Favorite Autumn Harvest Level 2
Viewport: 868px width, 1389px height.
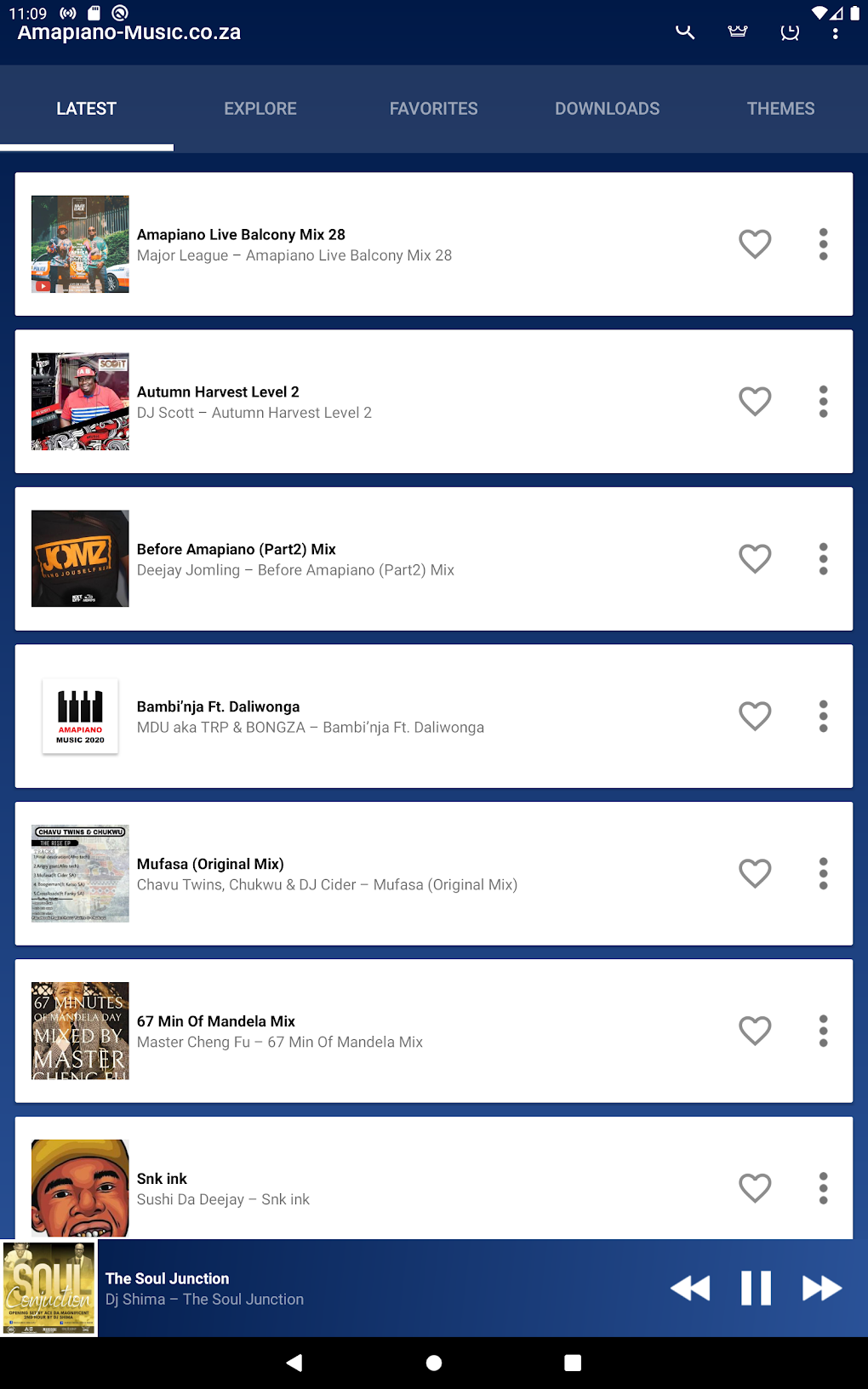click(755, 402)
